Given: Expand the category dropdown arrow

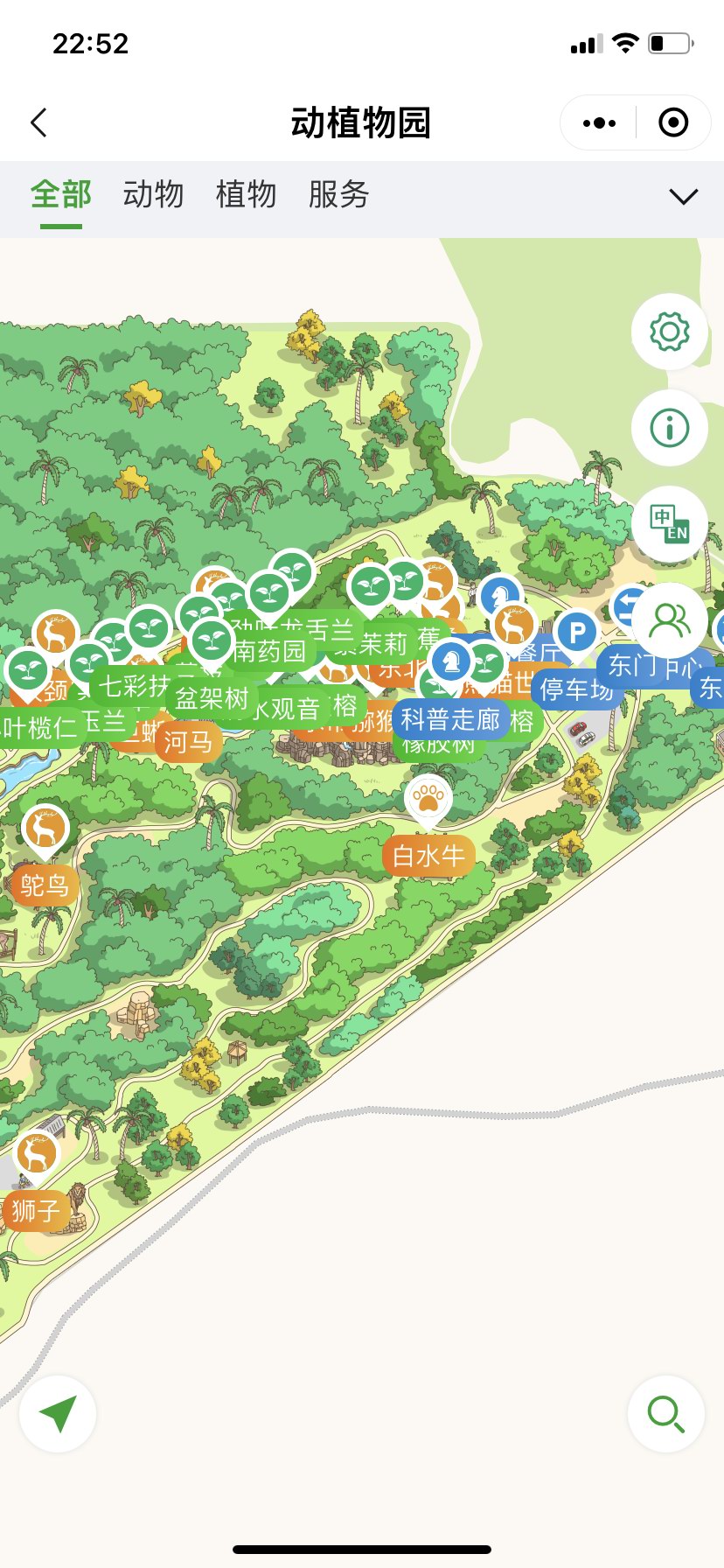Looking at the screenshot, I should click(x=683, y=196).
